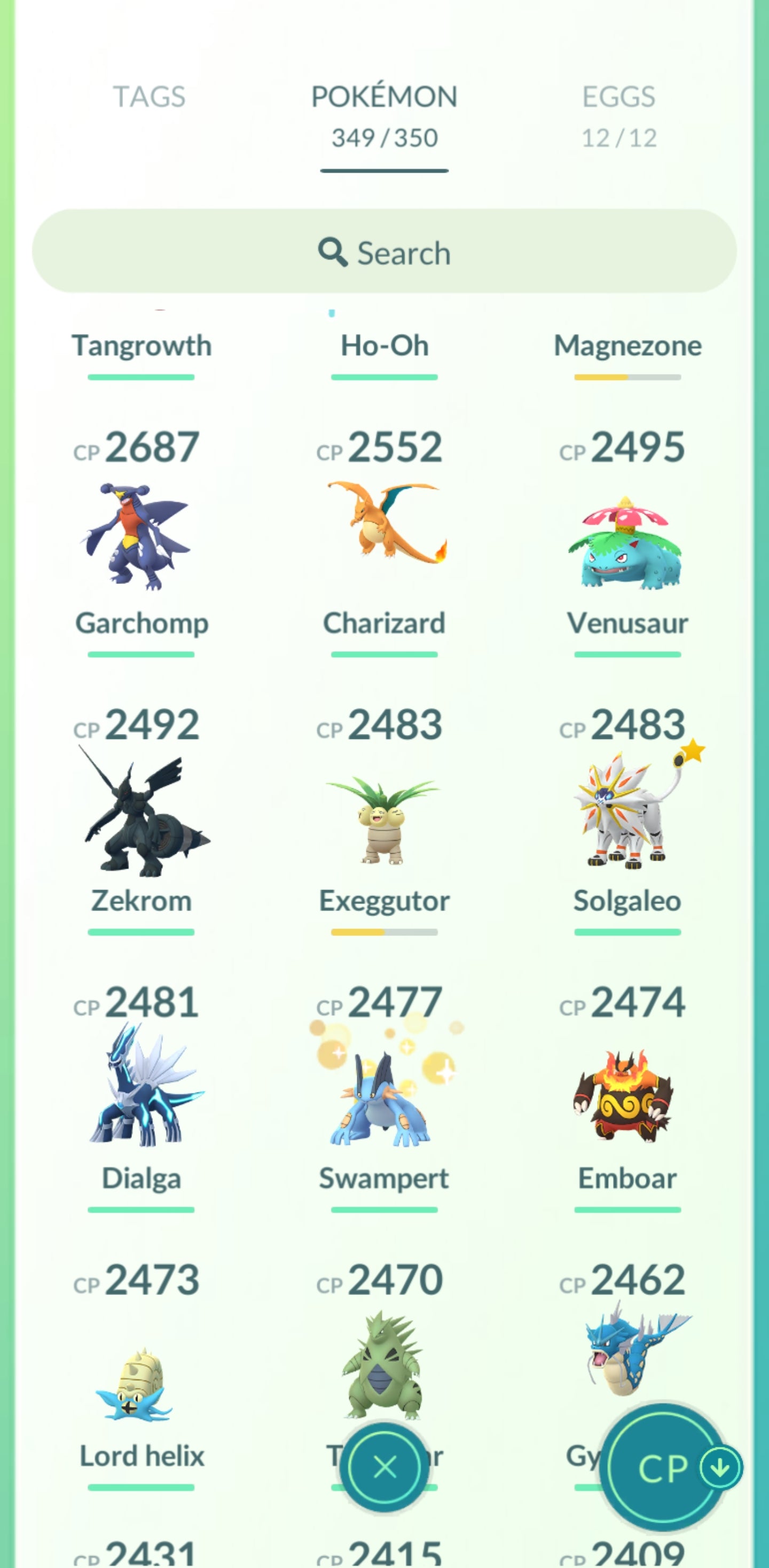This screenshot has height=1568, width=769.
Task: Open Lord helix CP 2473
Action: pos(140,1382)
